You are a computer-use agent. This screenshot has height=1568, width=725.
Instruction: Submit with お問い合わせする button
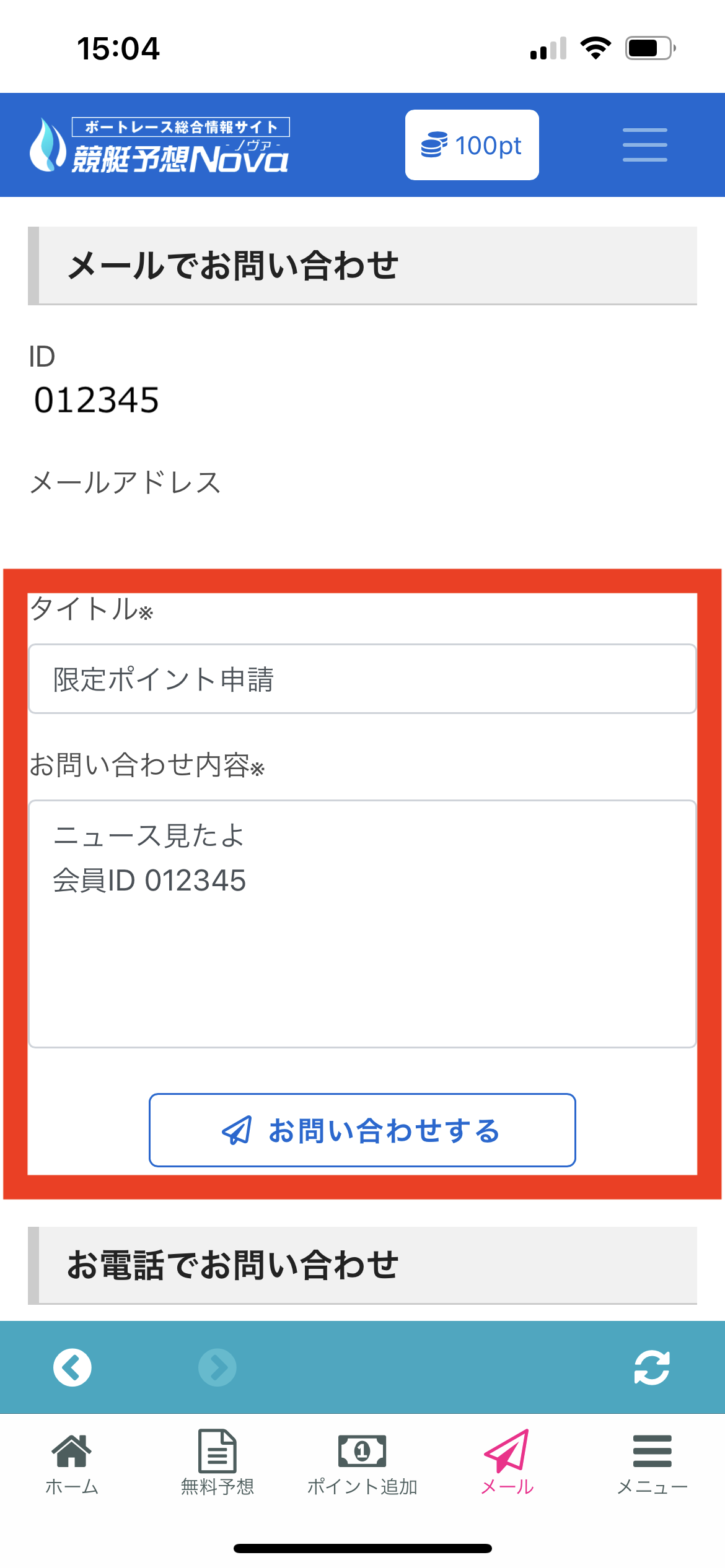pos(362,1130)
